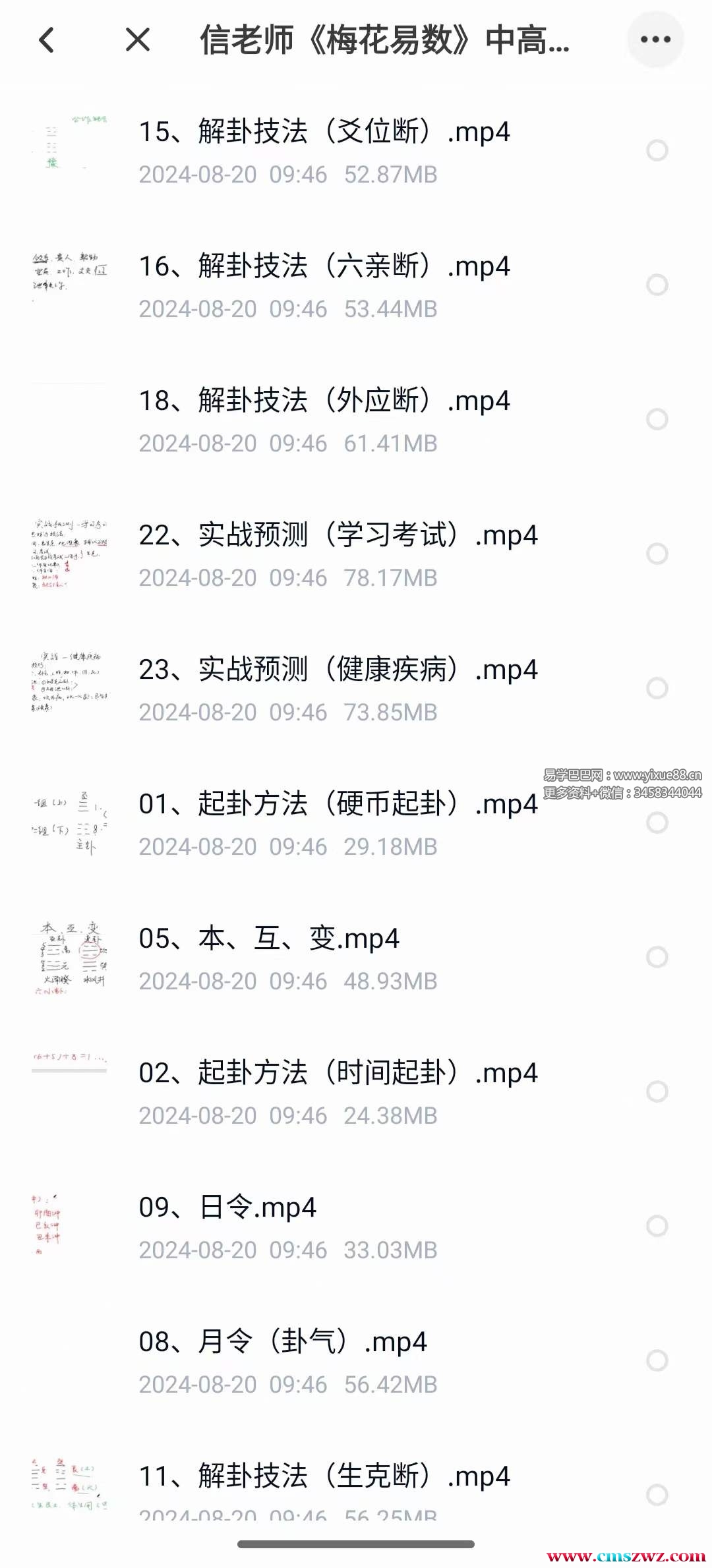Open file 01、起卦方法（硬币起卦）.mp4

[x=338, y=804]
